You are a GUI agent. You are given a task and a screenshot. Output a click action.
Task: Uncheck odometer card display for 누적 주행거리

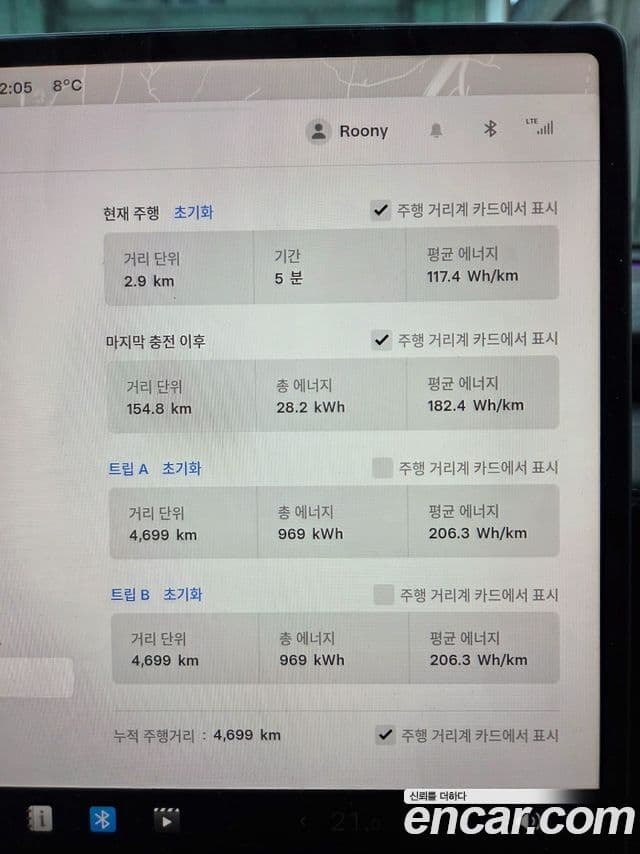click(385, 735)
